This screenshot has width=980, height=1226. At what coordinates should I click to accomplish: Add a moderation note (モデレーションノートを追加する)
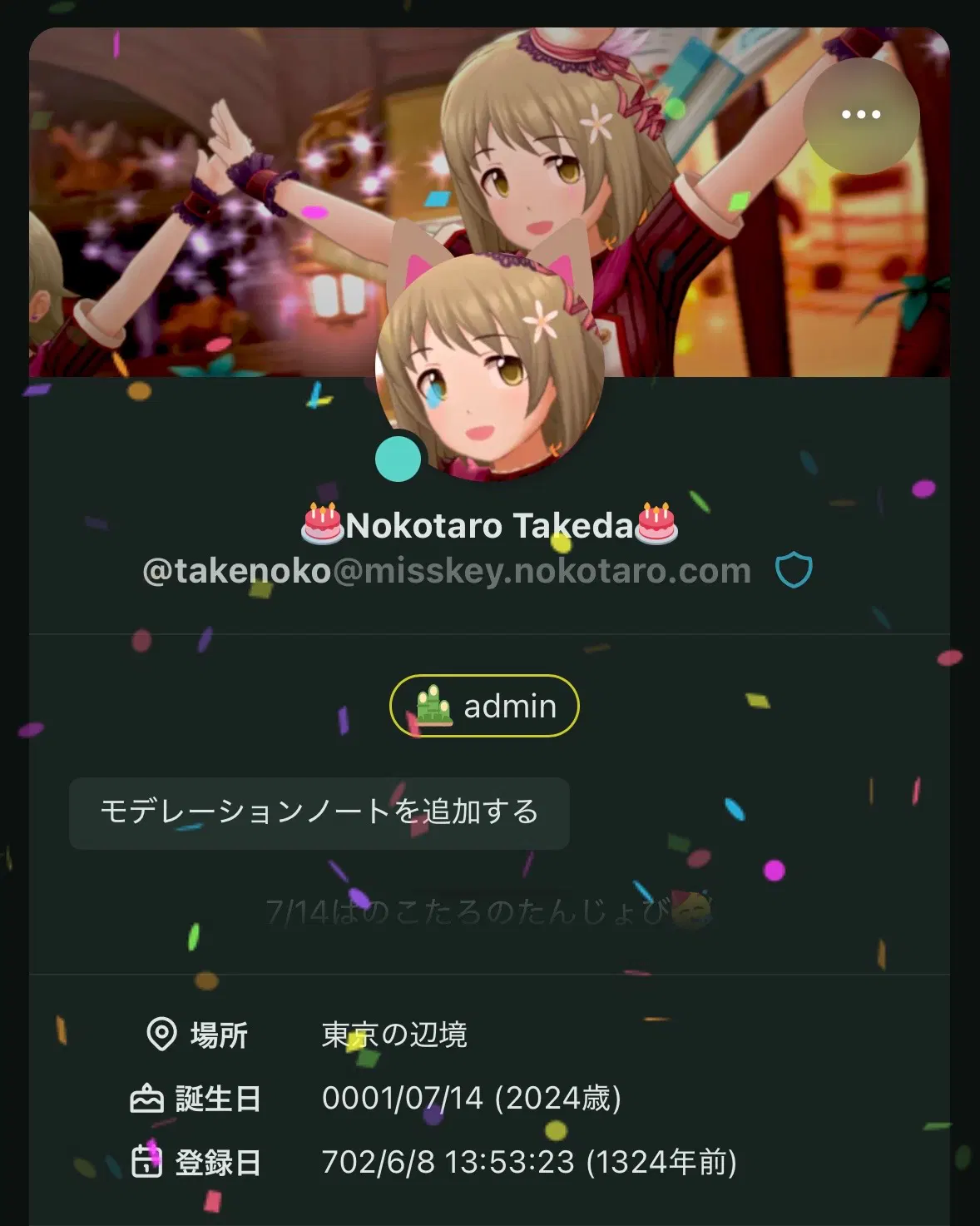[319, 812]
